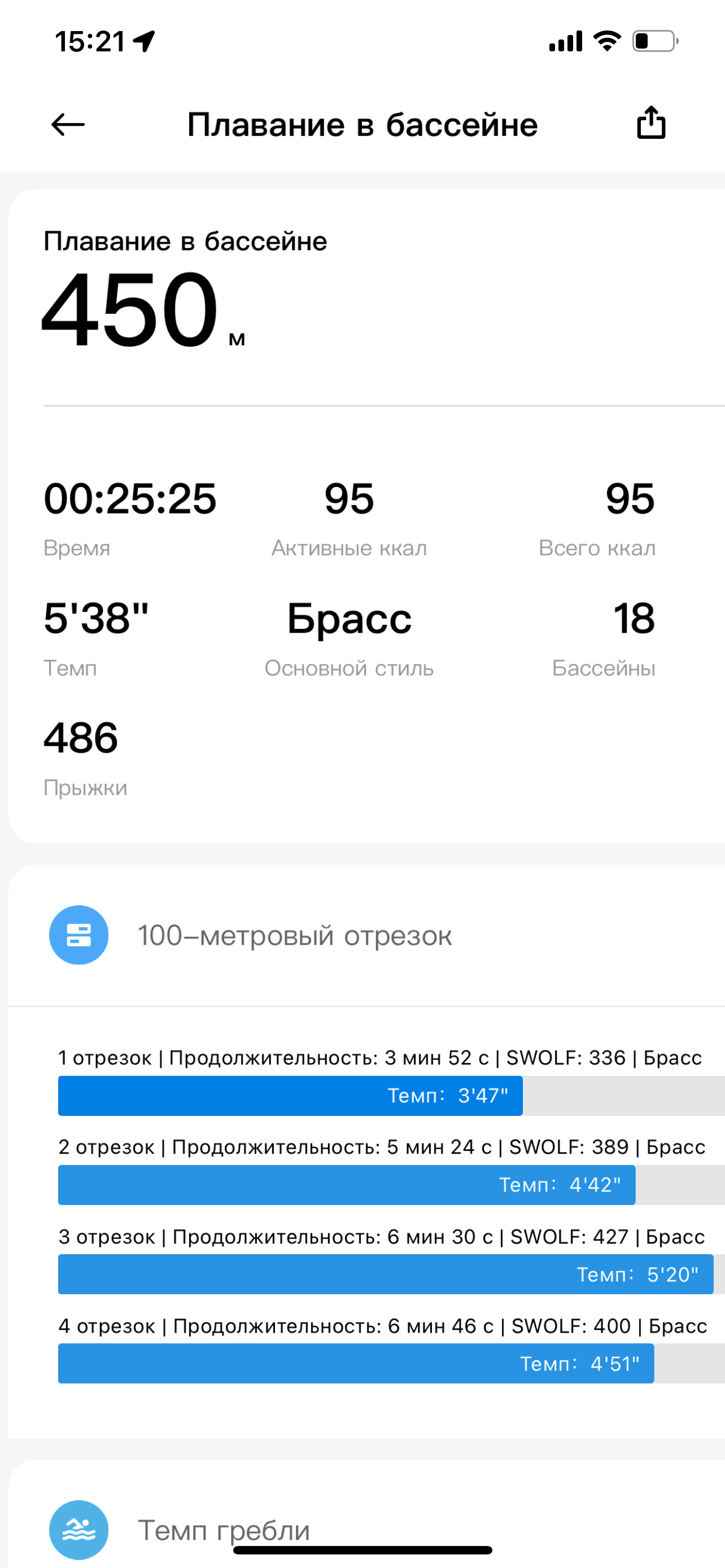Screen dimensions: 725x1568
Task: Share the pool swimming workout
Action: tap(650, 123)
